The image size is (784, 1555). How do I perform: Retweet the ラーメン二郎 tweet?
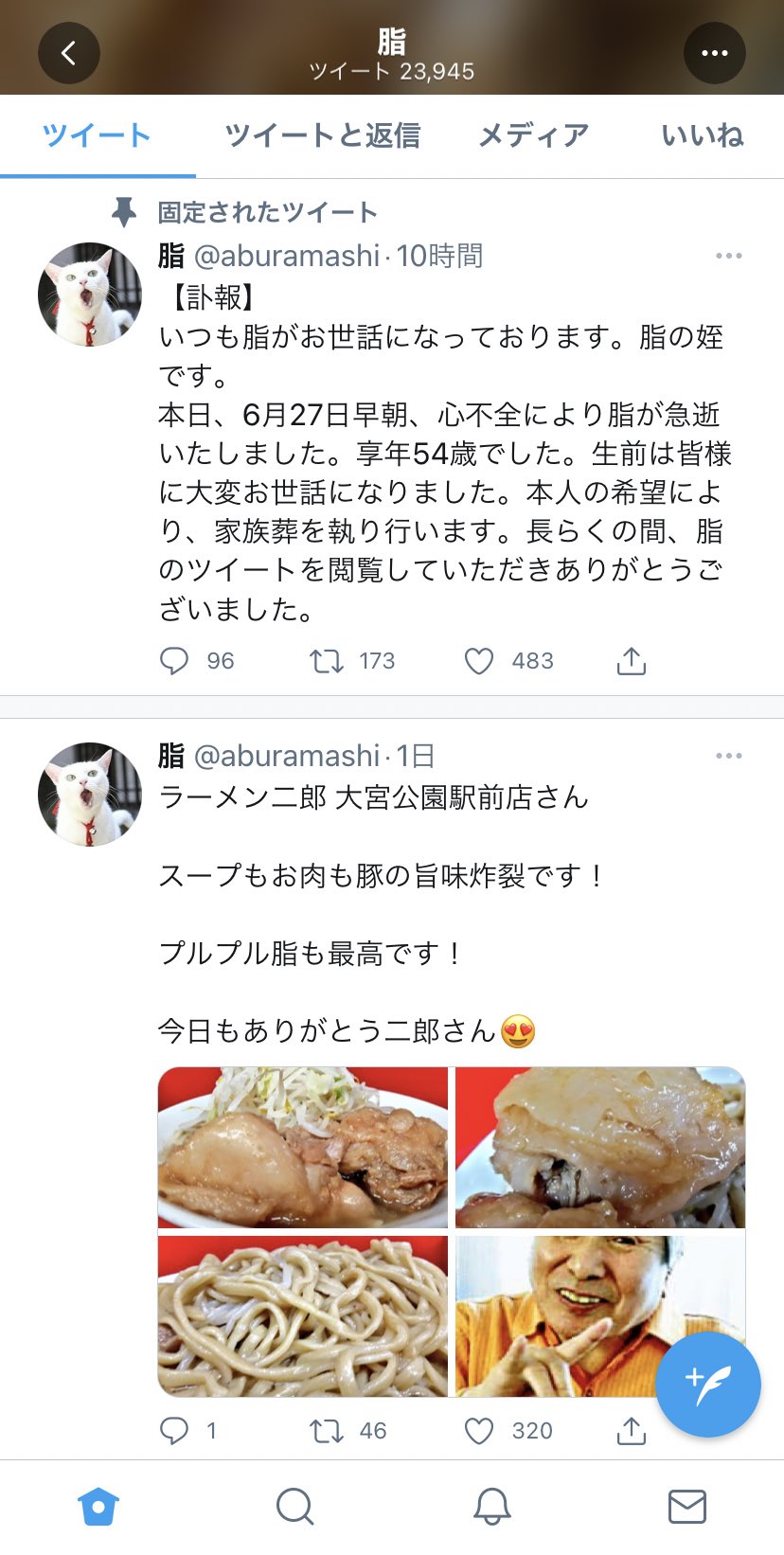327,1431
